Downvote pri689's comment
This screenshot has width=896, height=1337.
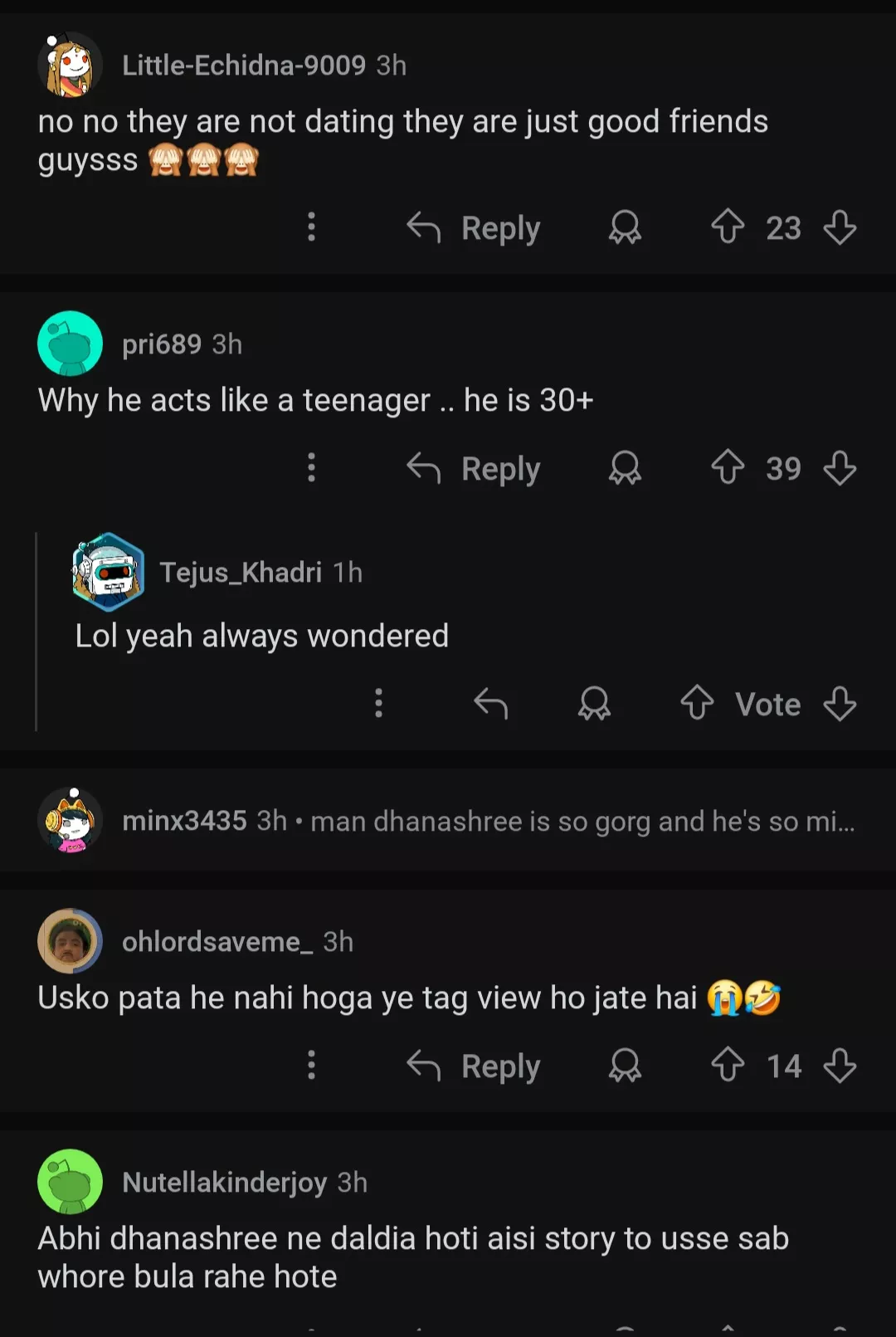click(x=840, y=467)
